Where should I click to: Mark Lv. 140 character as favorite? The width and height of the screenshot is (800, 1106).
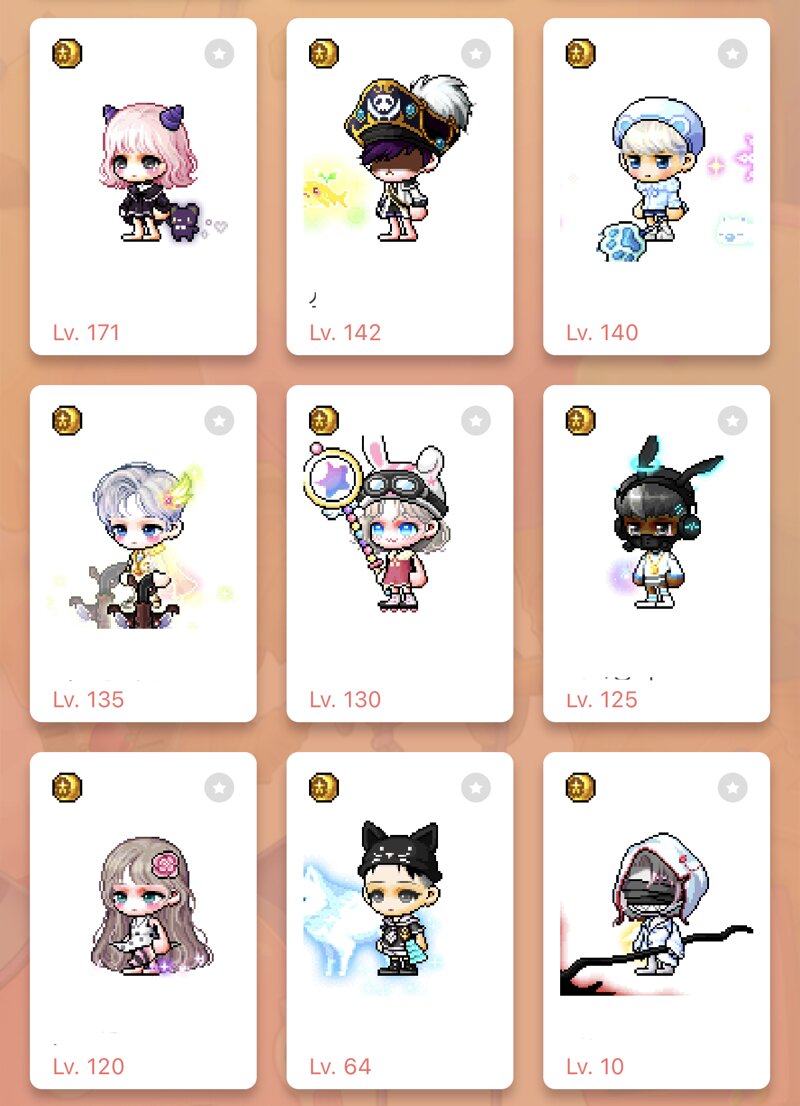tap(733, 53)
